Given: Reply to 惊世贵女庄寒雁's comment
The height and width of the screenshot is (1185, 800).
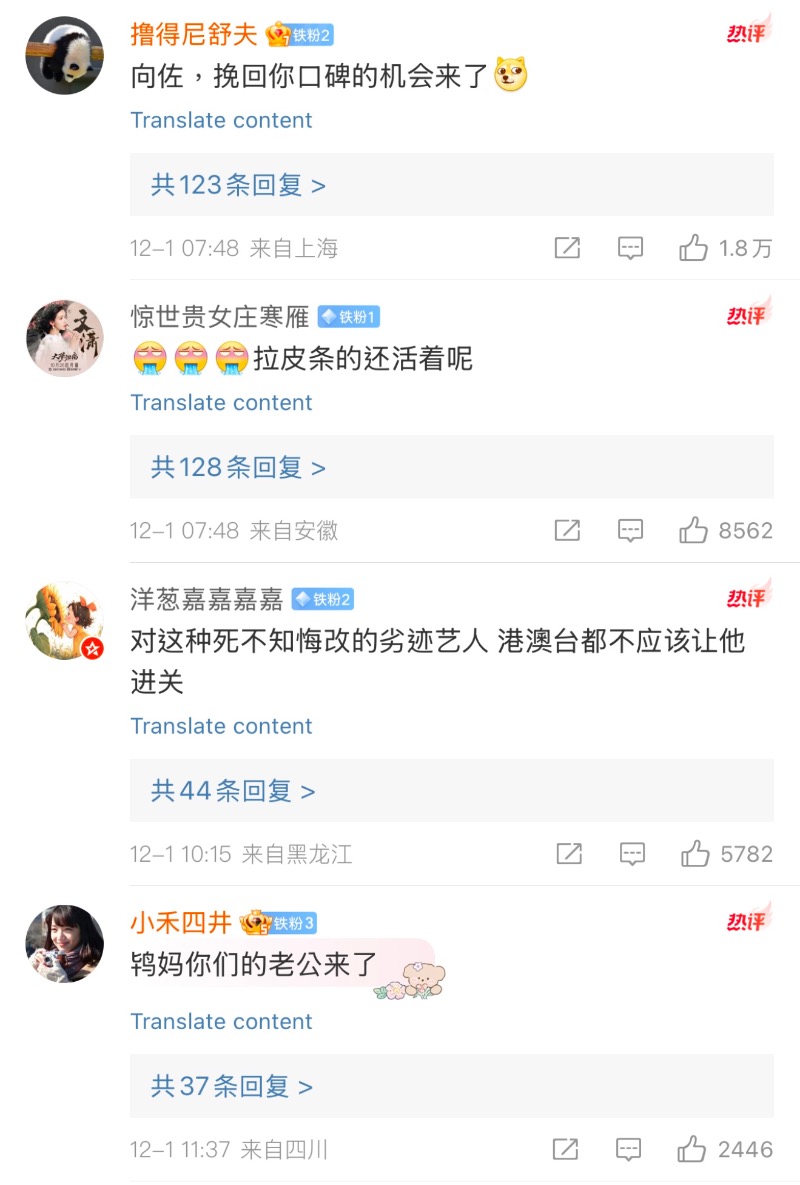Looking at the screenshot, I should pos(630,531).
